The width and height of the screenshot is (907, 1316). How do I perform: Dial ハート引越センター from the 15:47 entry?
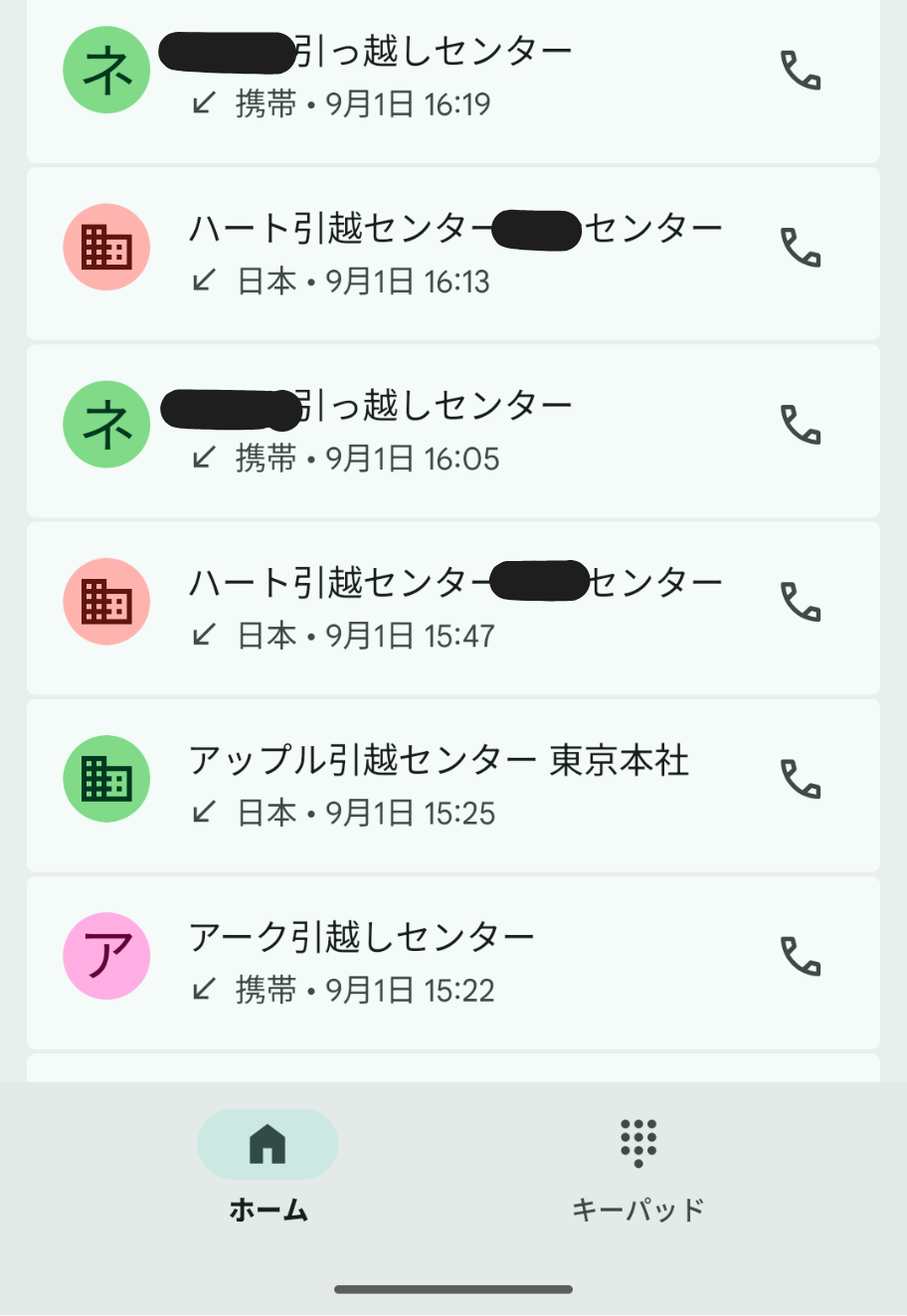(801, 602)
